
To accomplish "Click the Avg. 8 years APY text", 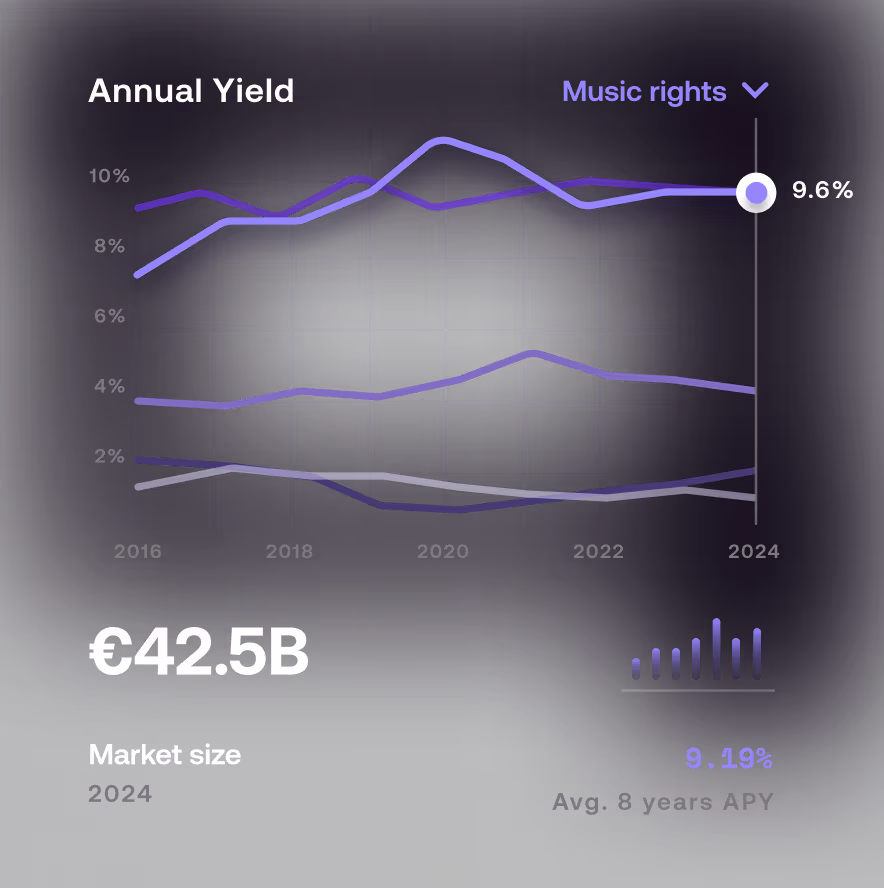I will (x=663, y=801).
